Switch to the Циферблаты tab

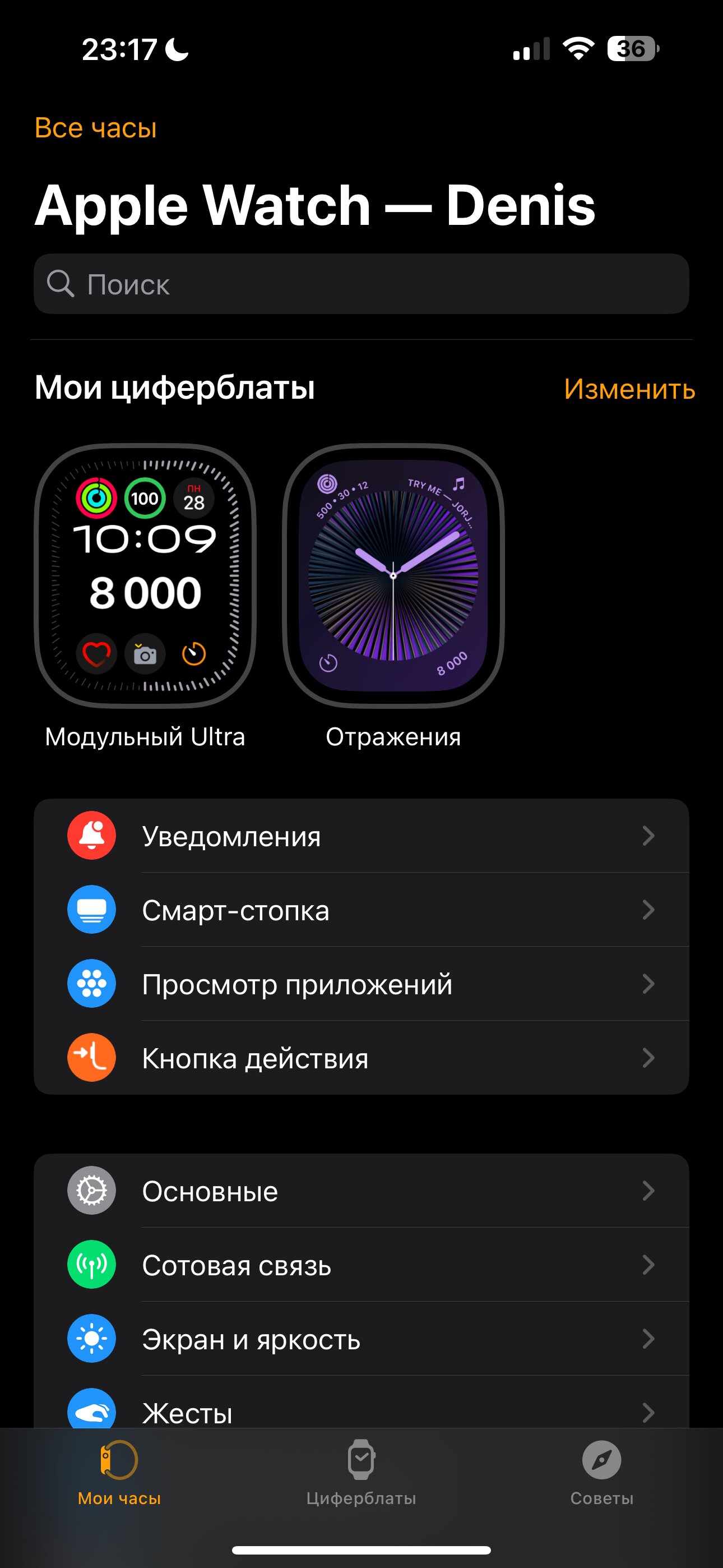361,1473
